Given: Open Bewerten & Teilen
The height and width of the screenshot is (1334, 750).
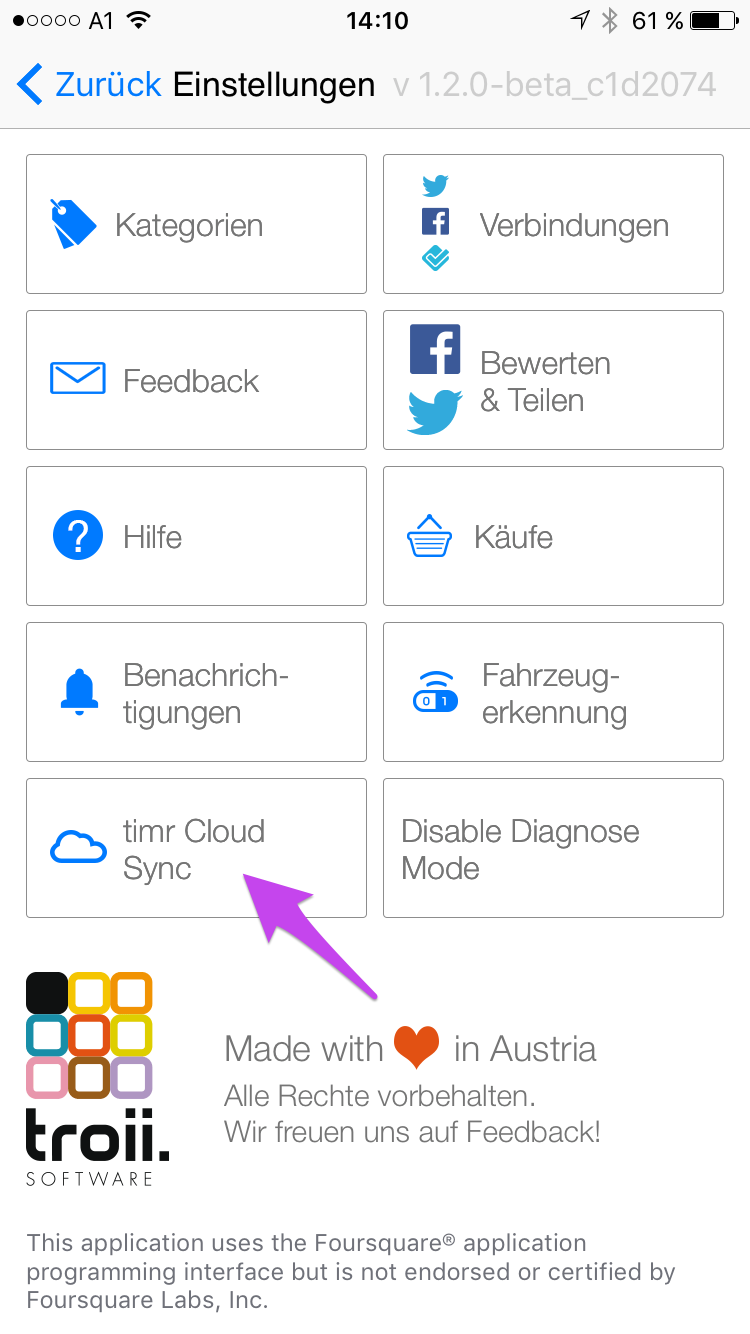Looking at the screenshot, I should 553,380.
